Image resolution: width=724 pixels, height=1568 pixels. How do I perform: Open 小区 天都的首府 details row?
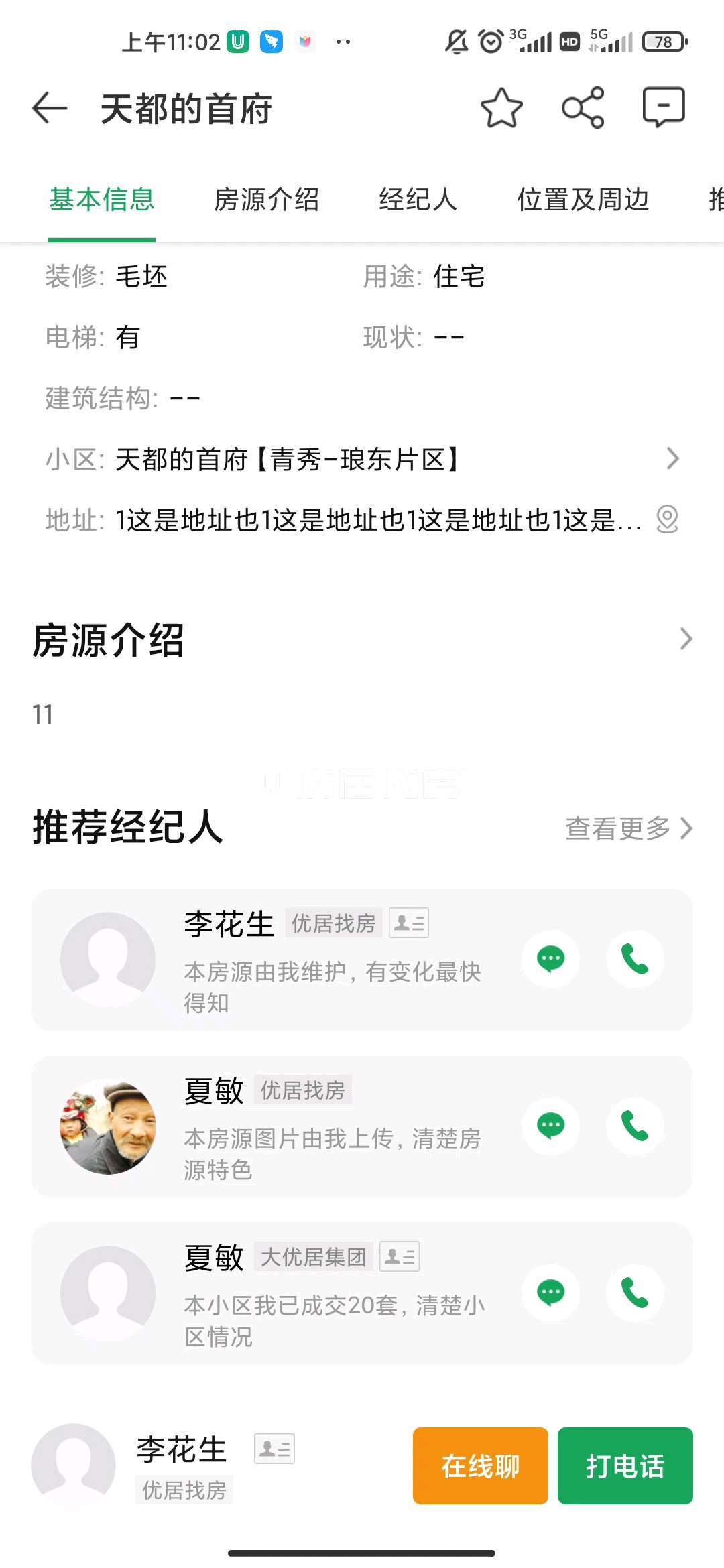pos(362,460)
